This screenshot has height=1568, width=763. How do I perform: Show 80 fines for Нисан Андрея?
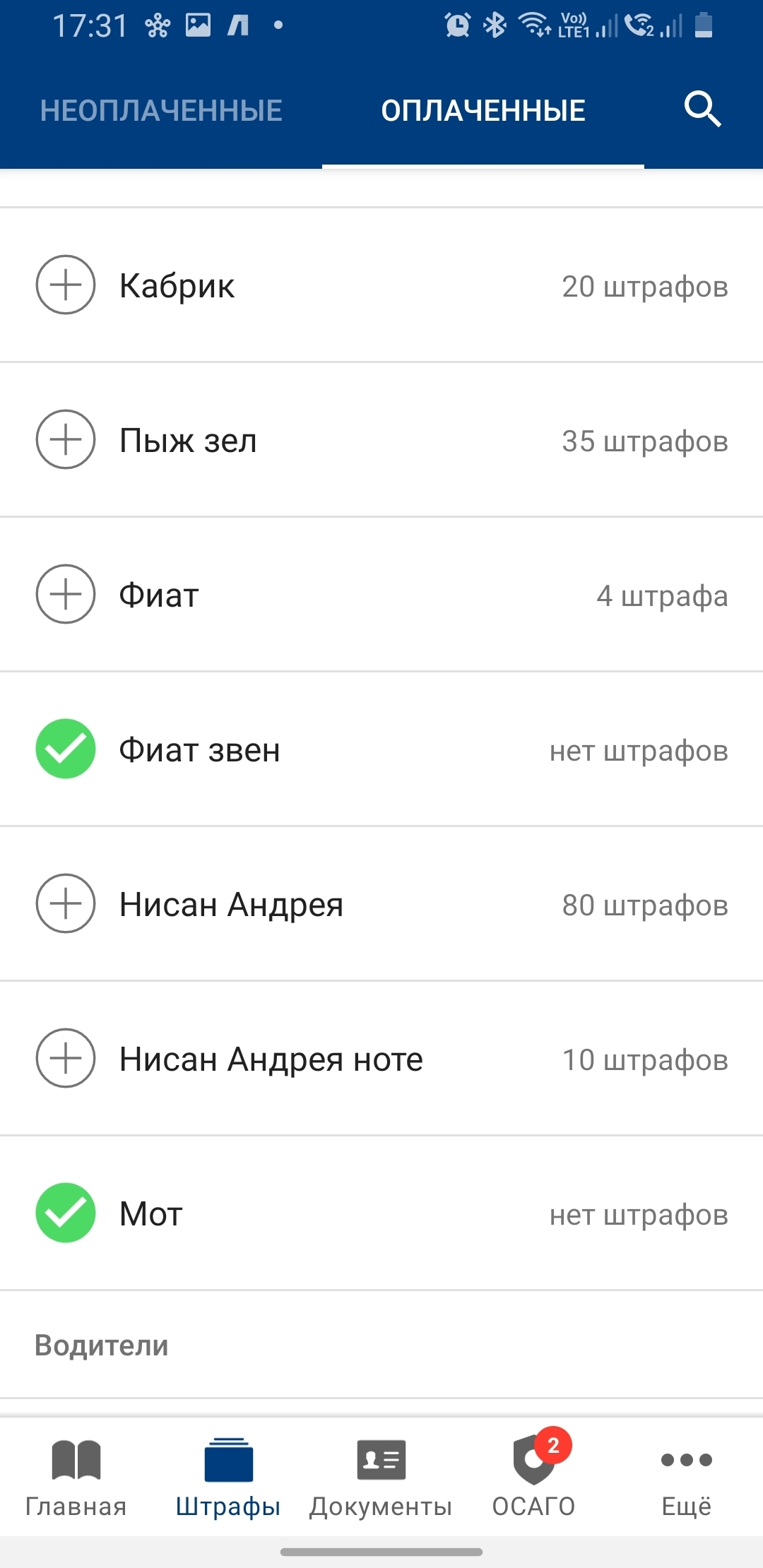(x=381, y=904)
